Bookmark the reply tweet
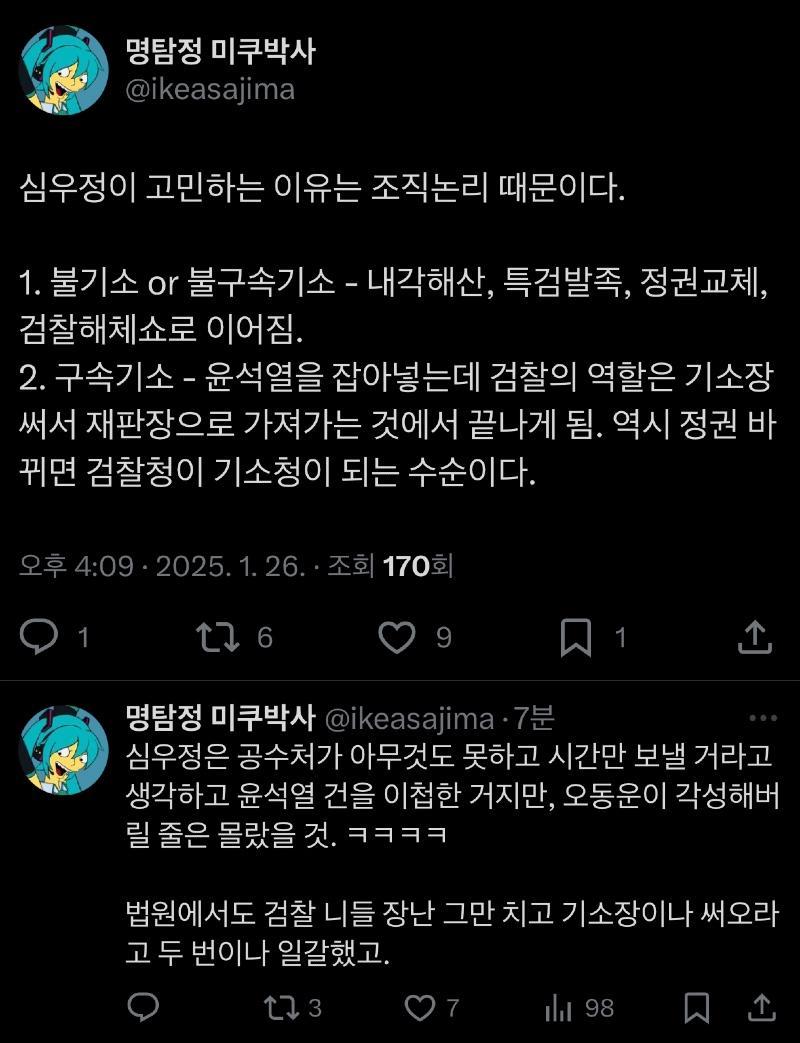The height and width of the screenshot is (1043, 800). click(x=700, y=1007)
